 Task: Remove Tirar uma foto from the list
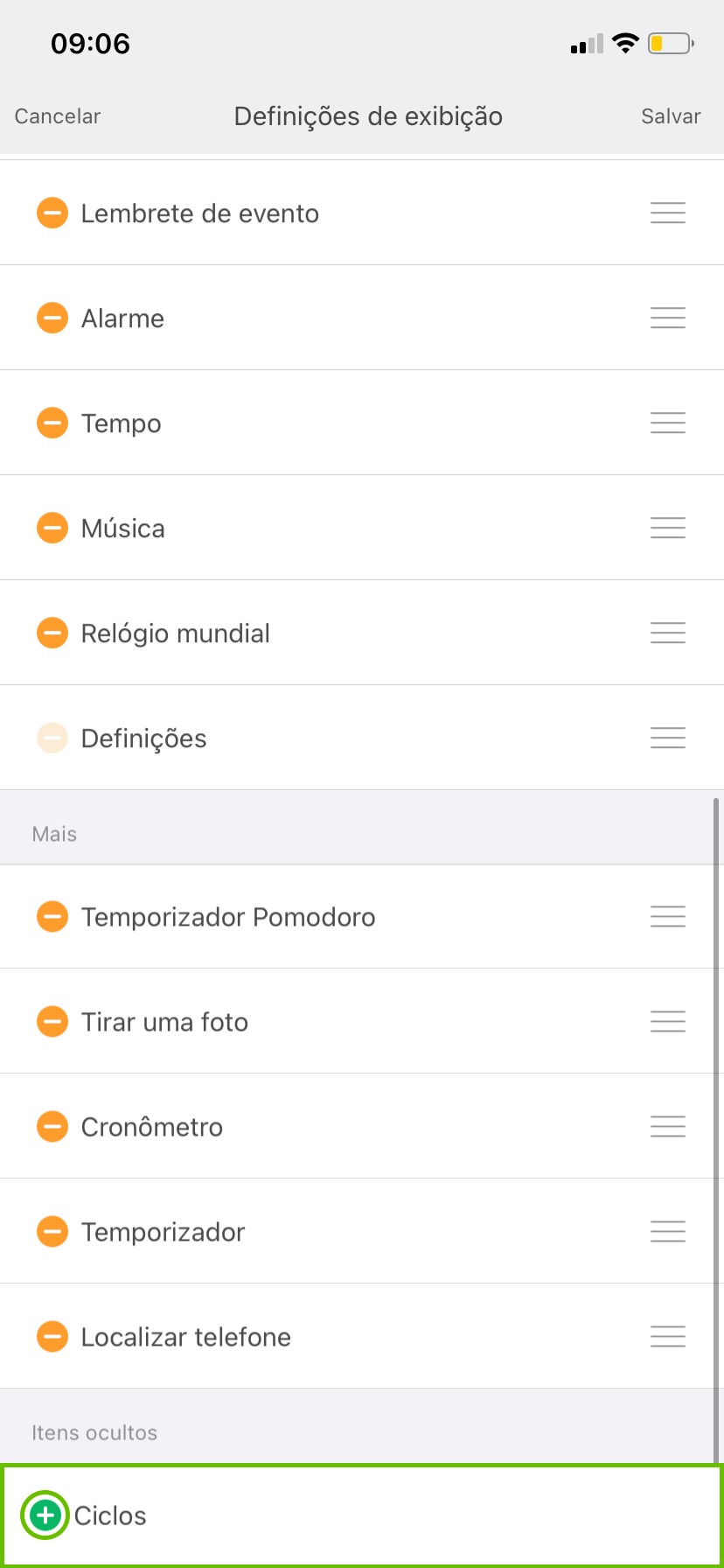click(x=52, y=1021)
